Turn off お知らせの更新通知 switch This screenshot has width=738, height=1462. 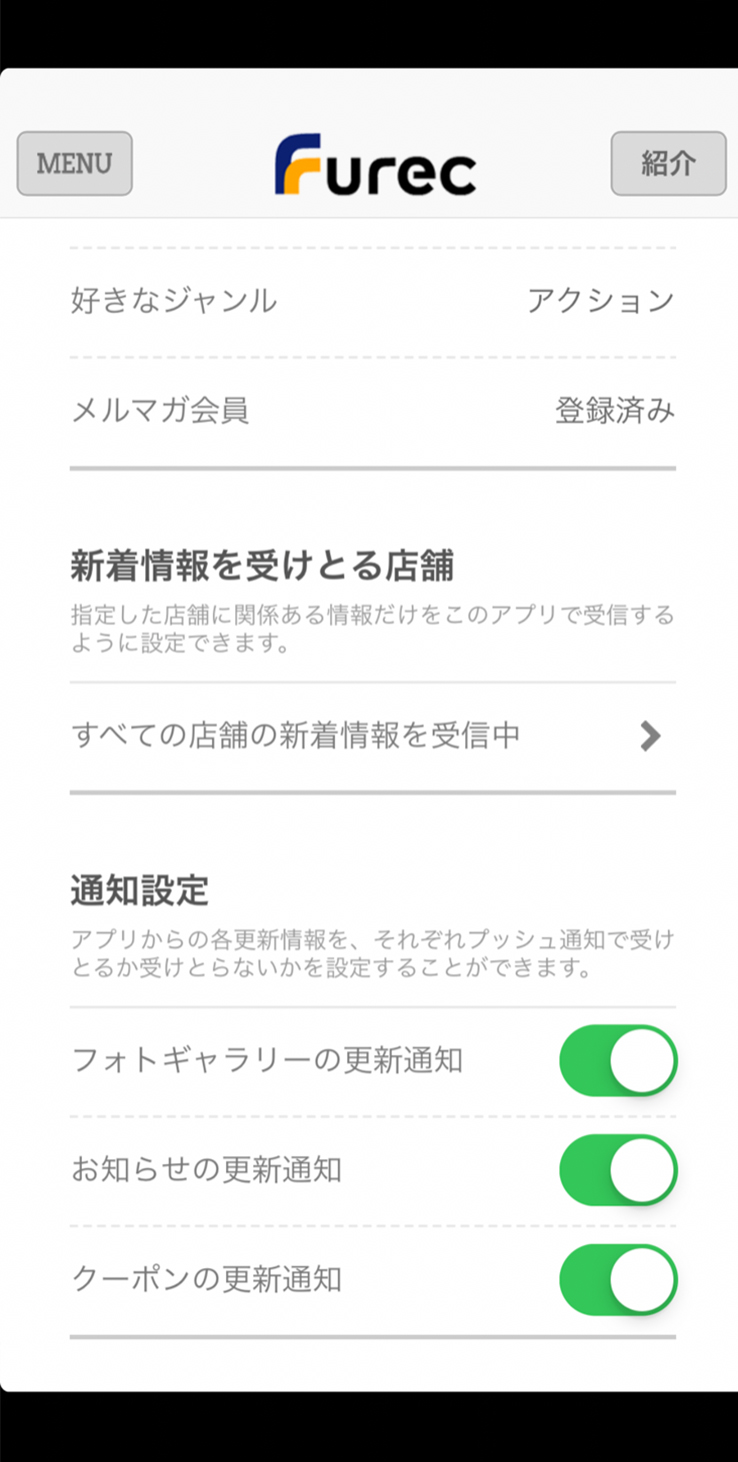coord(618,1170)
